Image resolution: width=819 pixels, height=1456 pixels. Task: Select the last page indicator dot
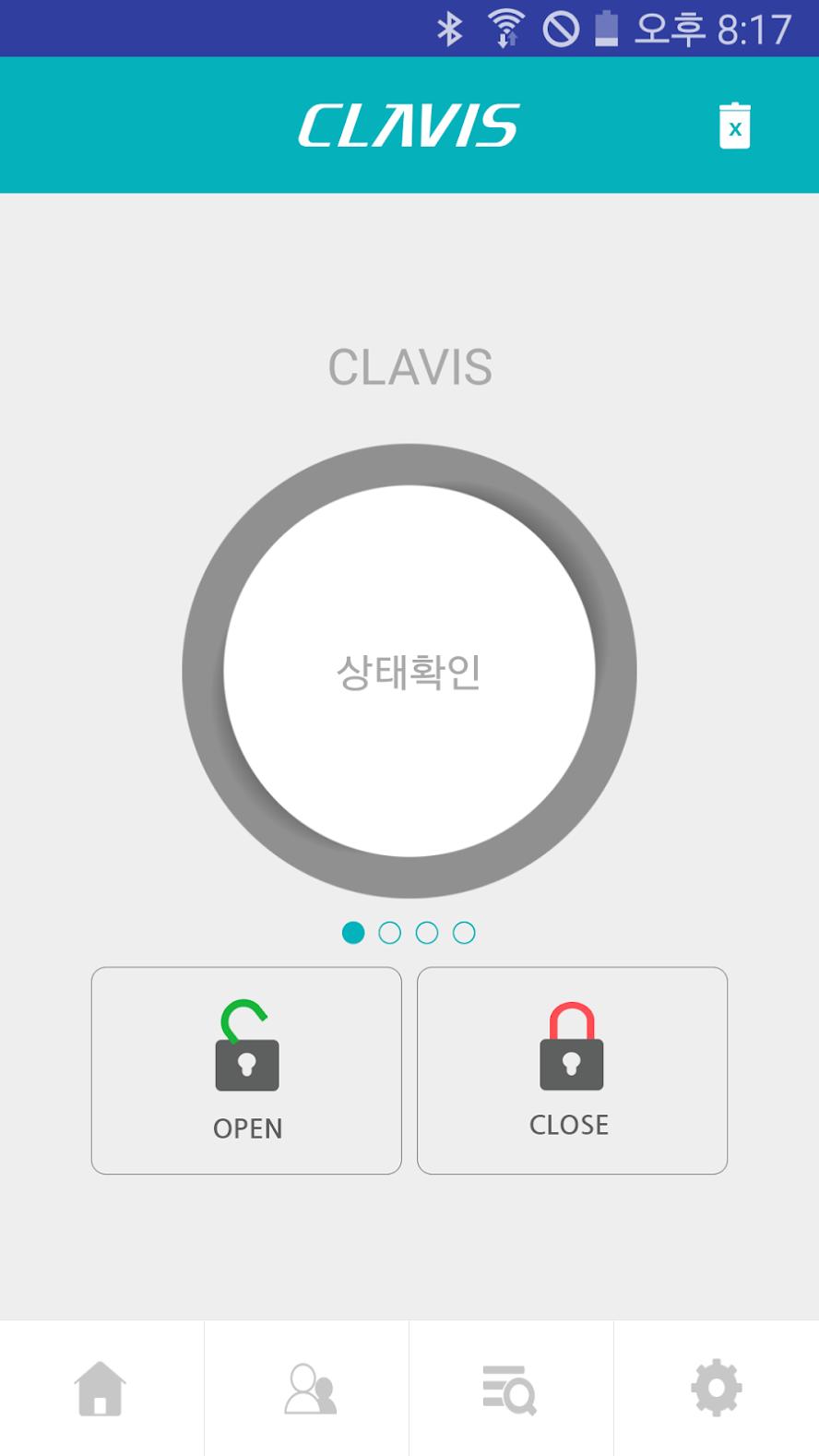pyautogui.click(x=465, y=933)
